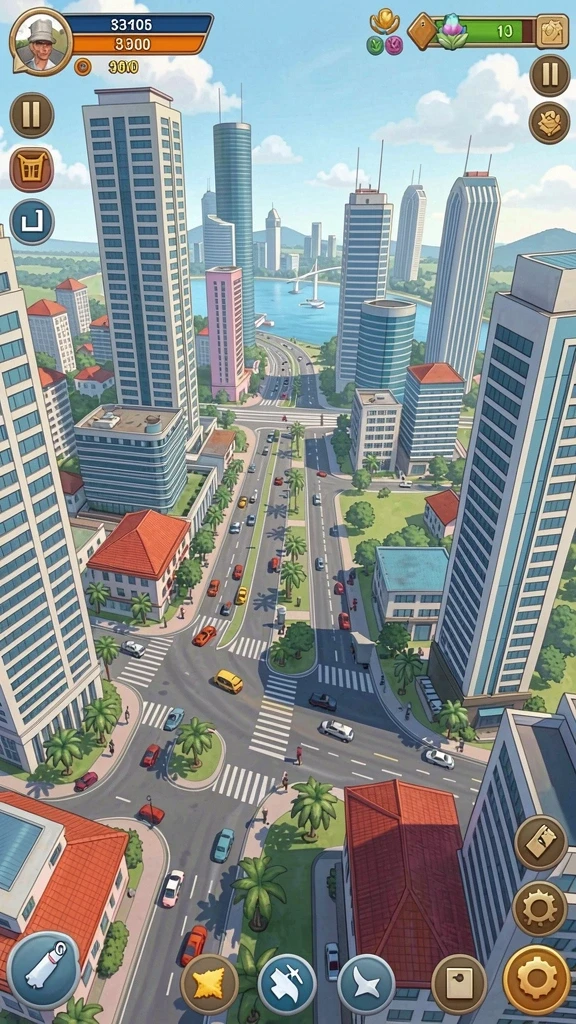Open the large gold gear settings button
Image resolution: width=576 pixels, height=1024 pixels.
(x=537, y=980)
